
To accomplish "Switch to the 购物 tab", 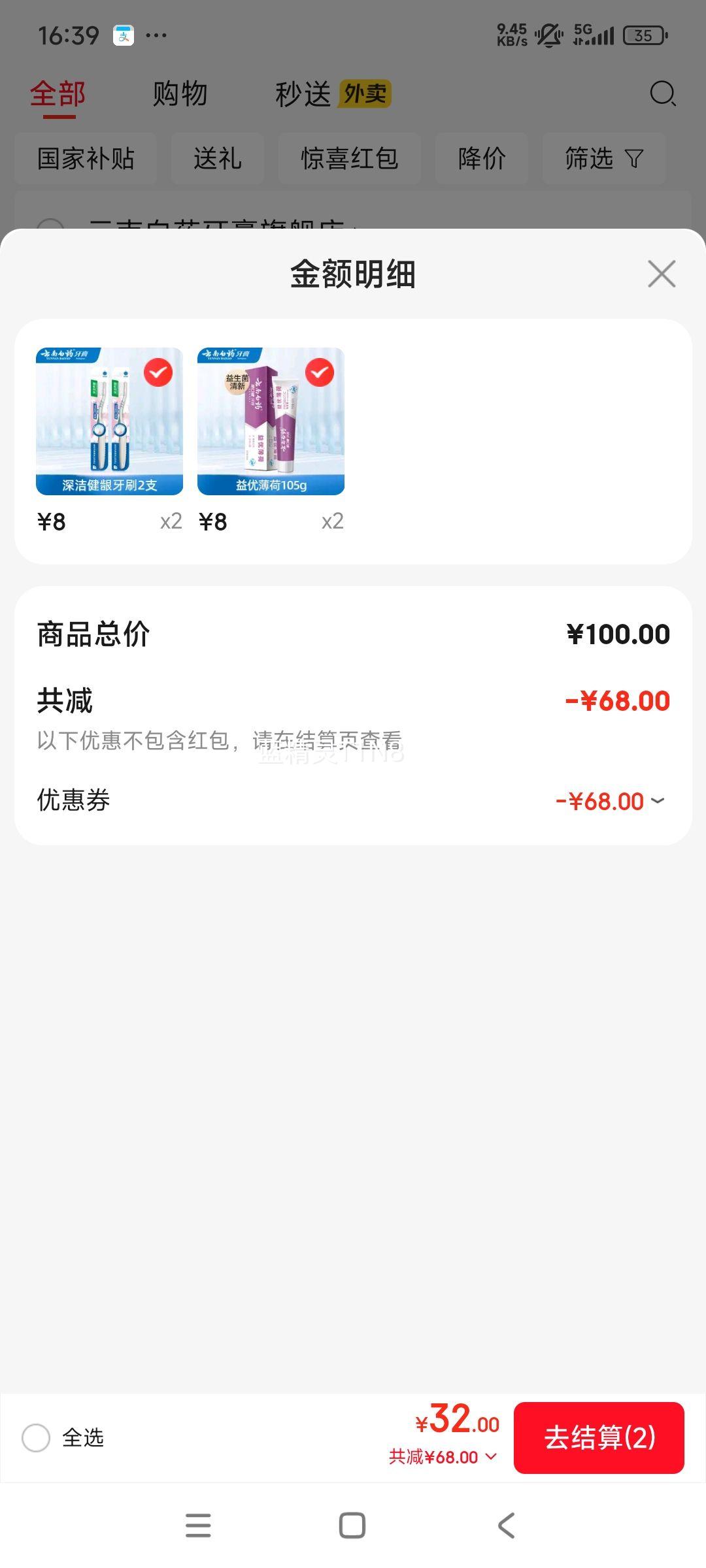I will (x=180, y=94).
